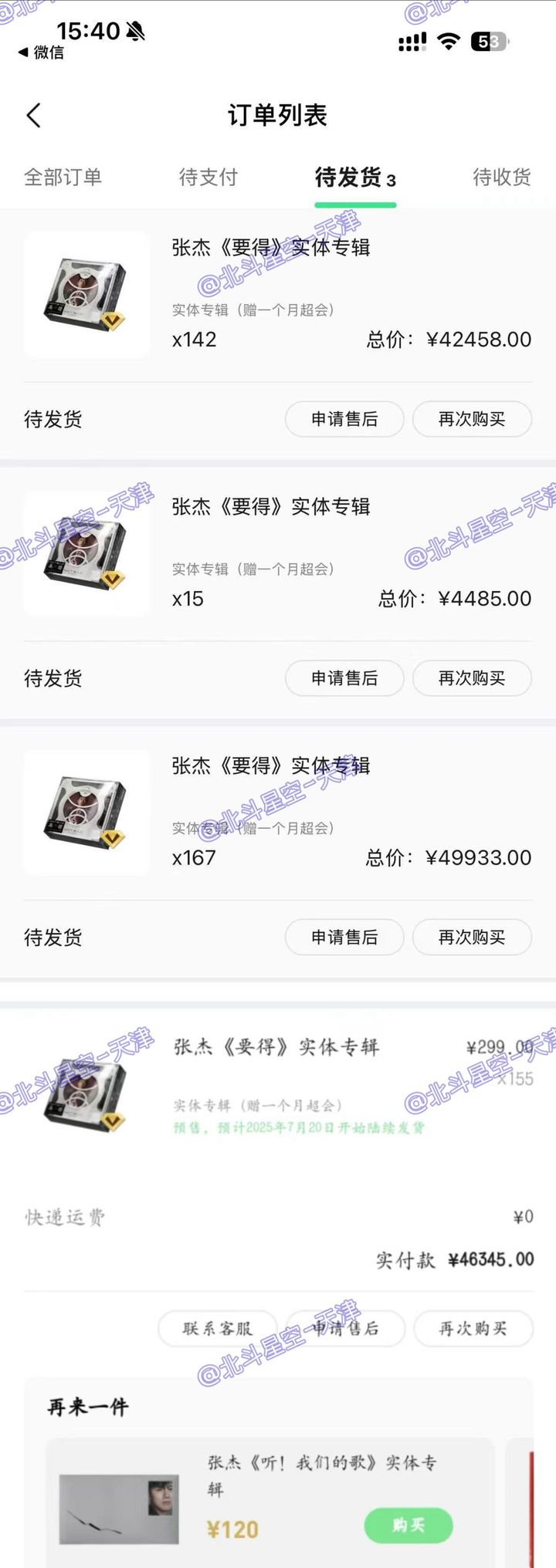Tap 再次购买 on the ¥42458.00 order
Screen dimensions: 556x1568
pos(472,419)
